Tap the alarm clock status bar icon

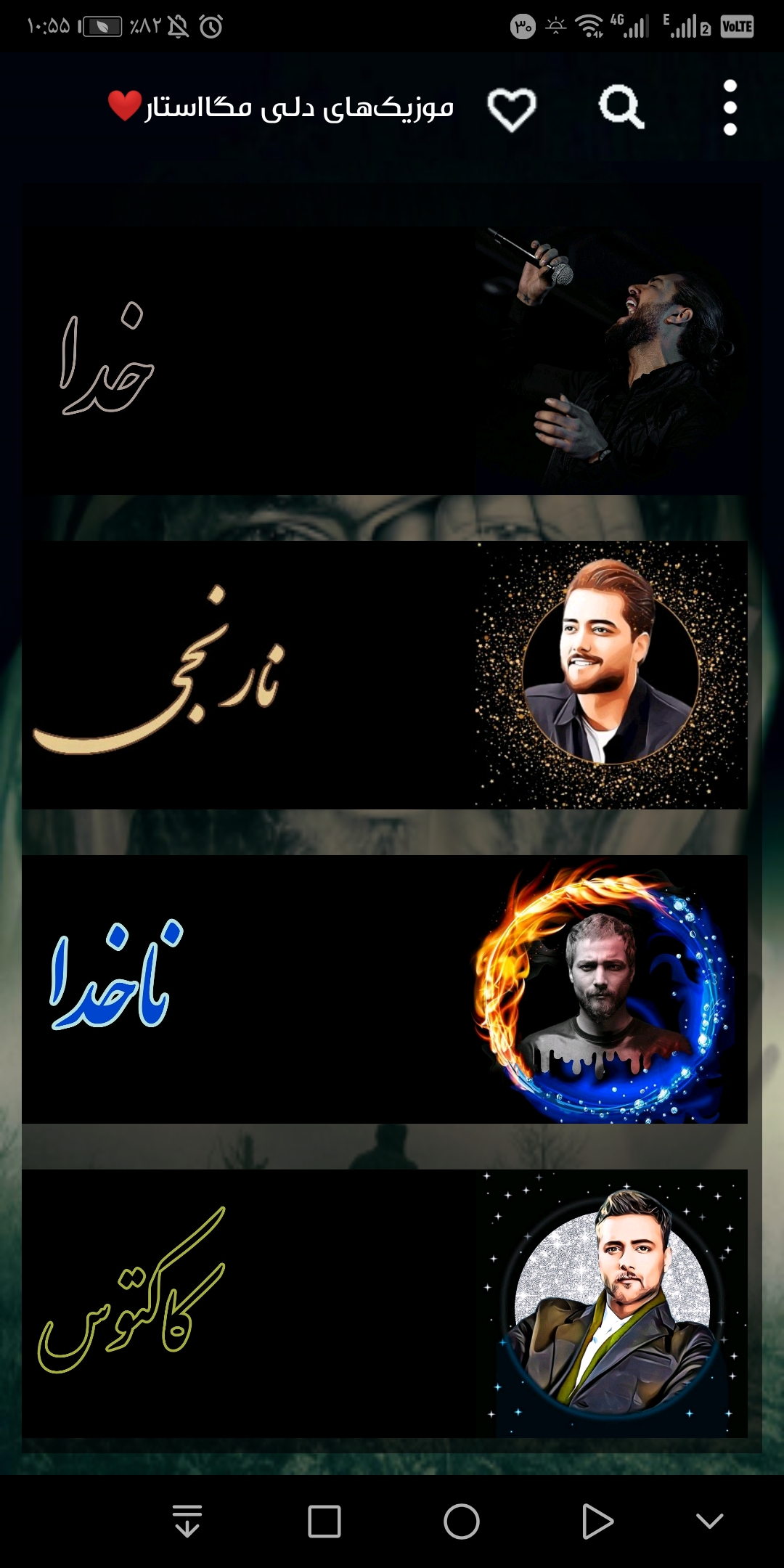click(211, 25)
